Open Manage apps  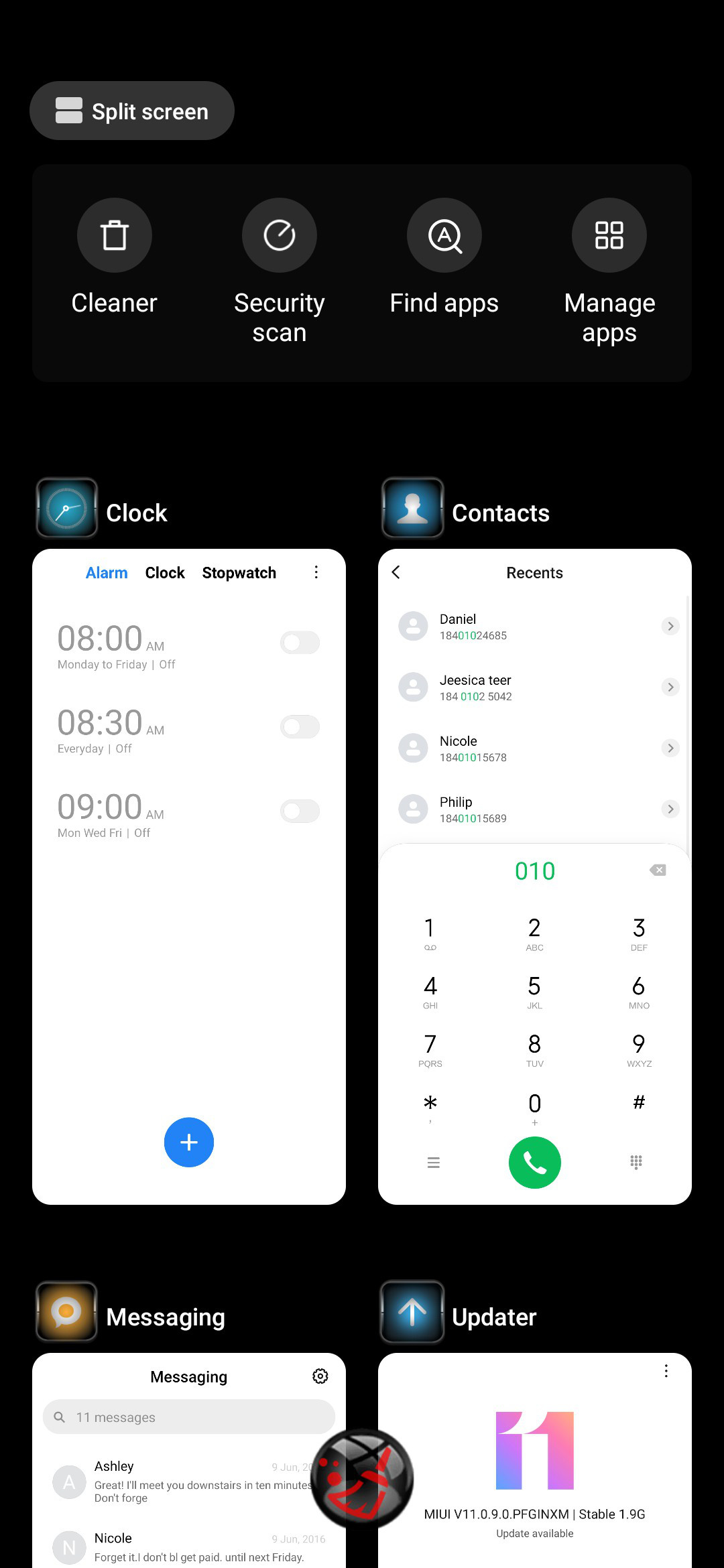click(609, 272)
